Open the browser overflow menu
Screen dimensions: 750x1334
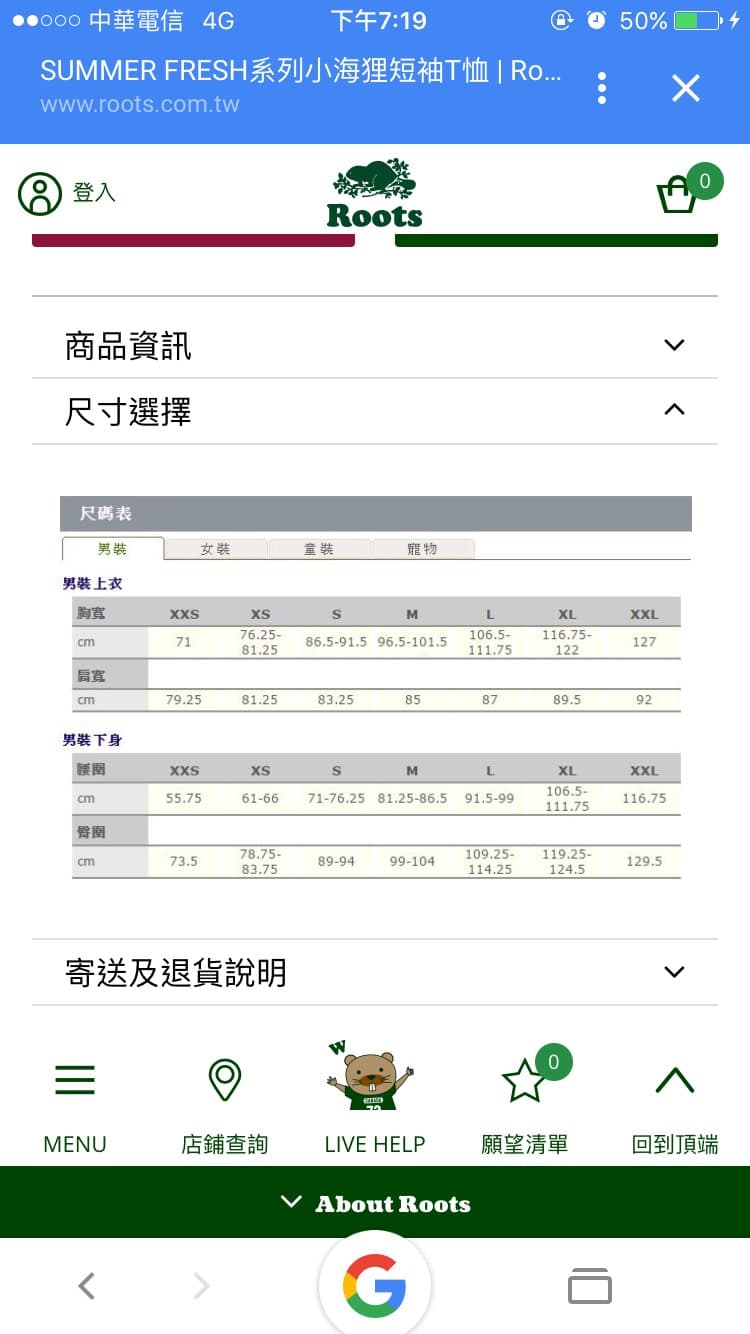coord(602,88)
